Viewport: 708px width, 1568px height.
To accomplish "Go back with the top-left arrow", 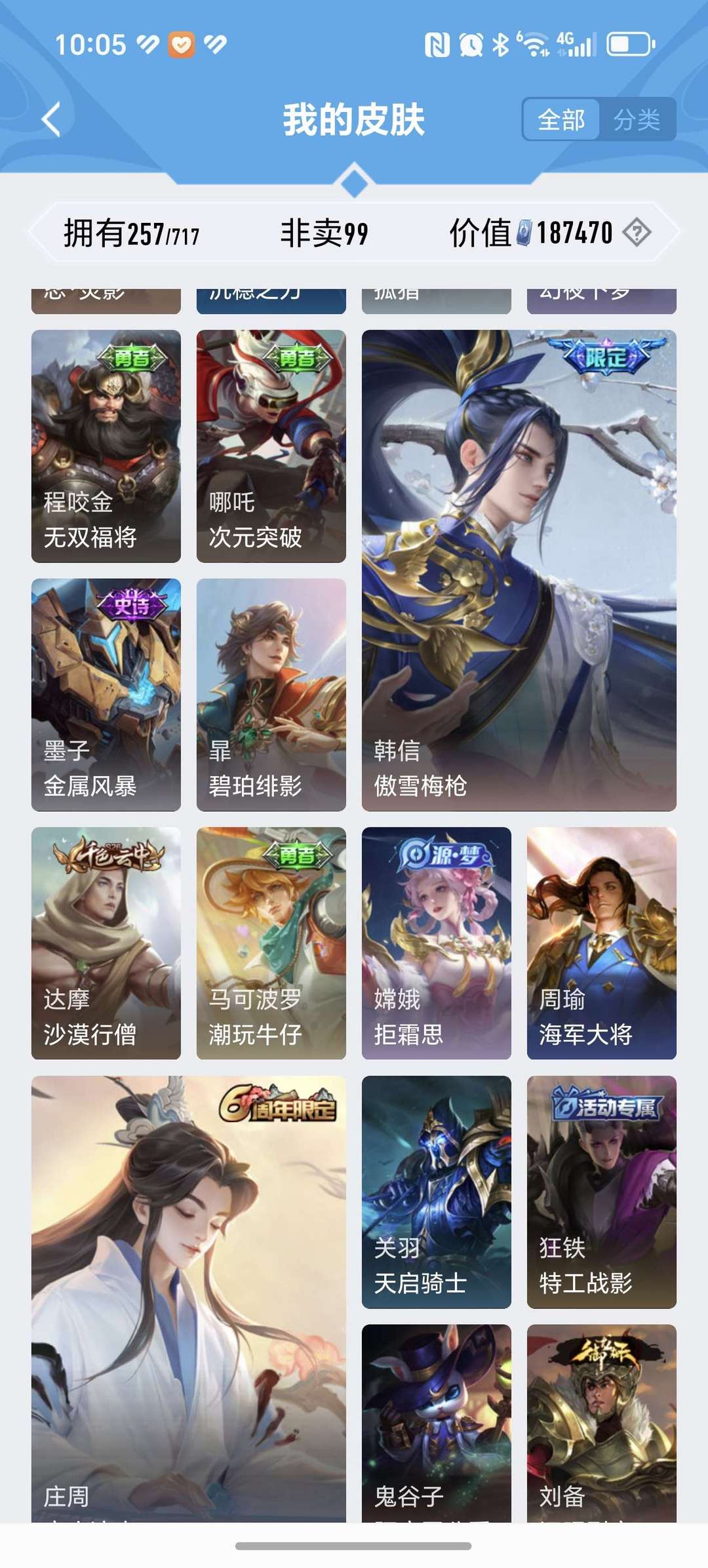I will click(x=51, y=119).
